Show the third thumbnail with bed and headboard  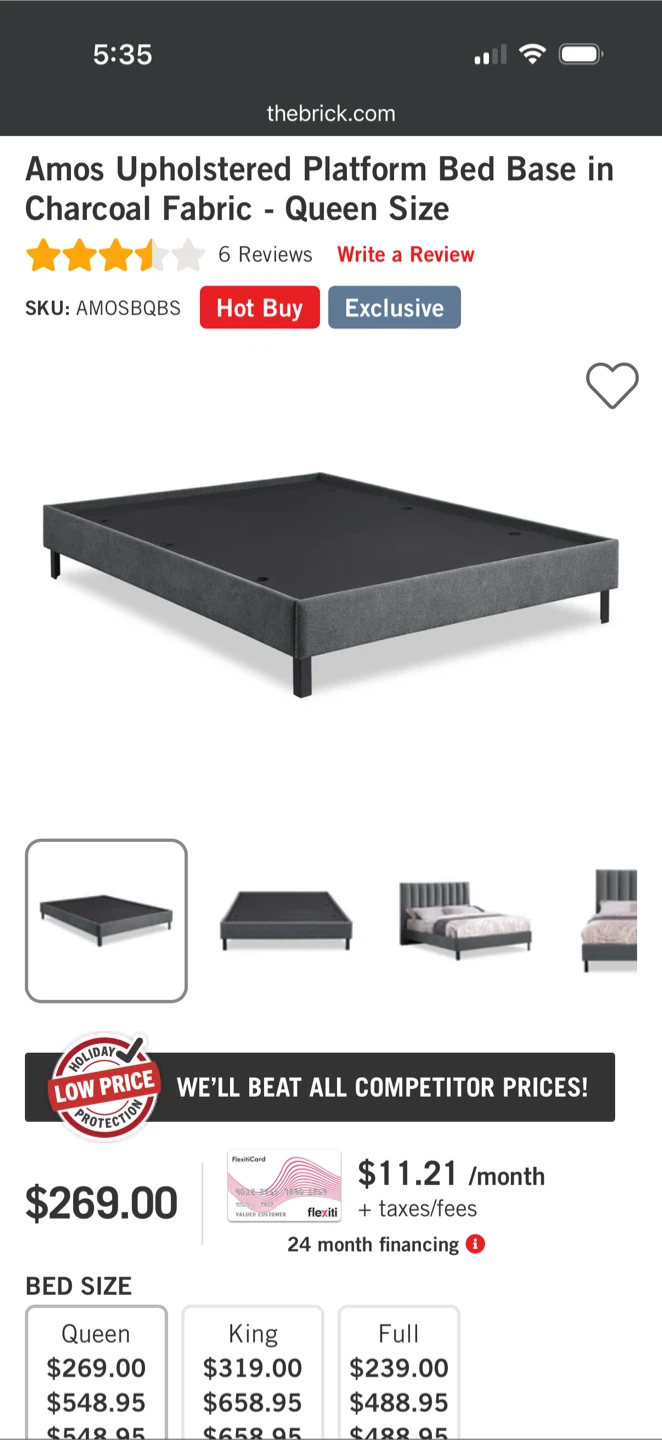[464, 920]
